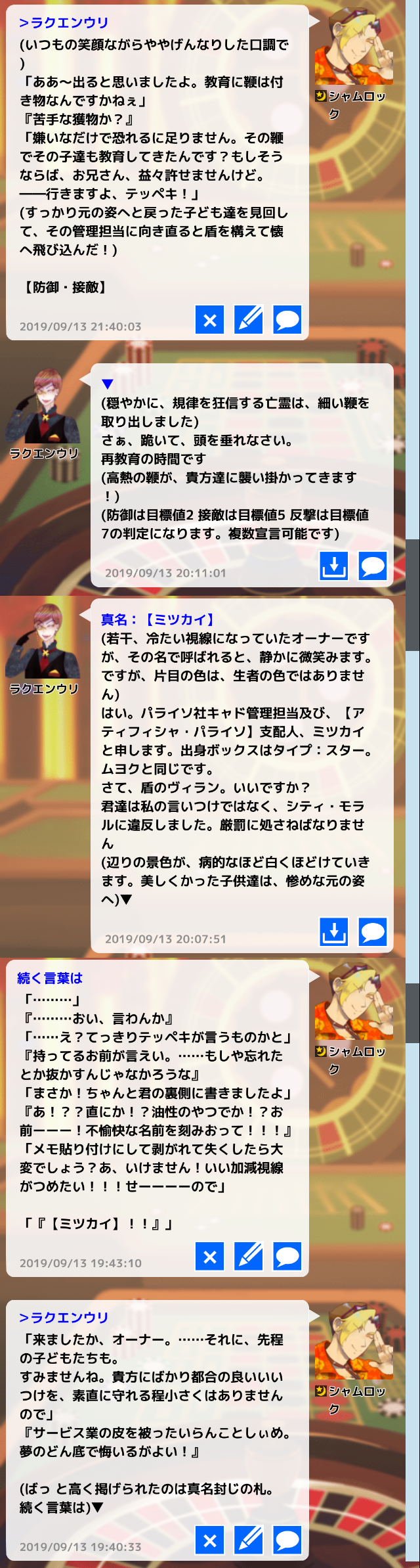Screen dimensions: 420x1568
Task: Edit the message posted at 21:40:03
Action: (249, 321)
